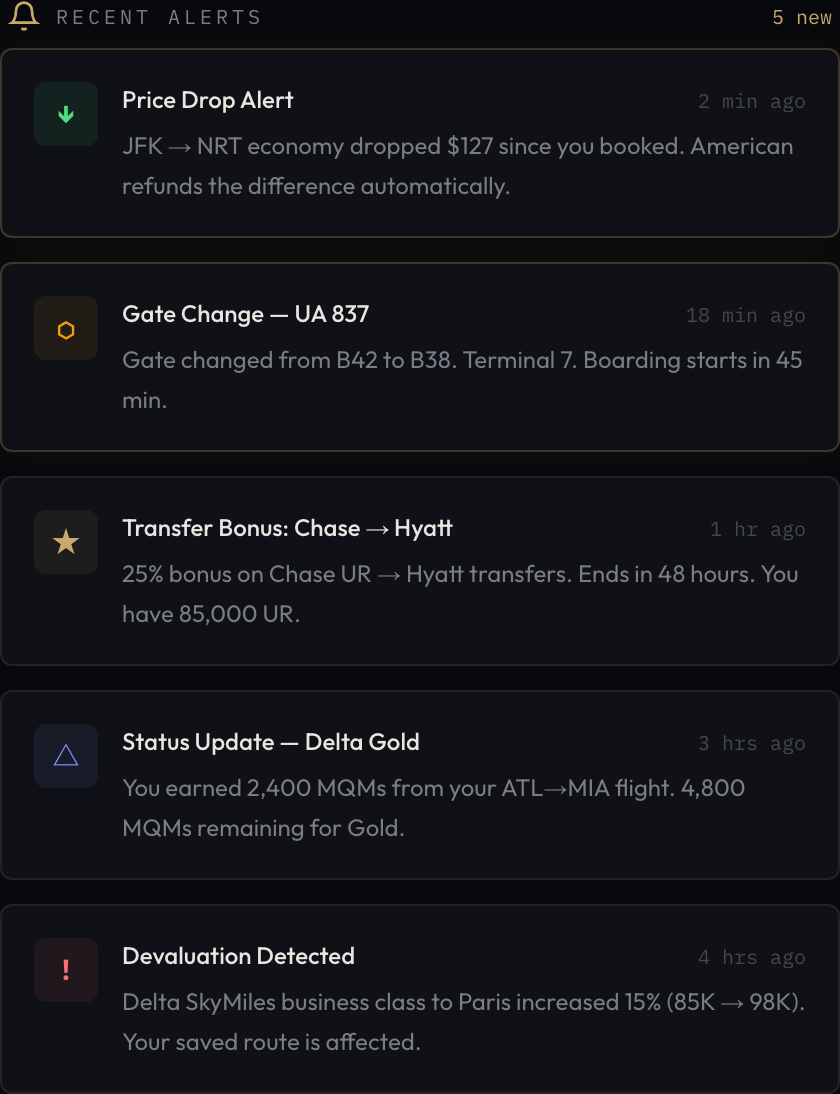This screenshot has width=840, height=1094.
Task: Open the Devaluation Detected alert
Action: (420, 998)
